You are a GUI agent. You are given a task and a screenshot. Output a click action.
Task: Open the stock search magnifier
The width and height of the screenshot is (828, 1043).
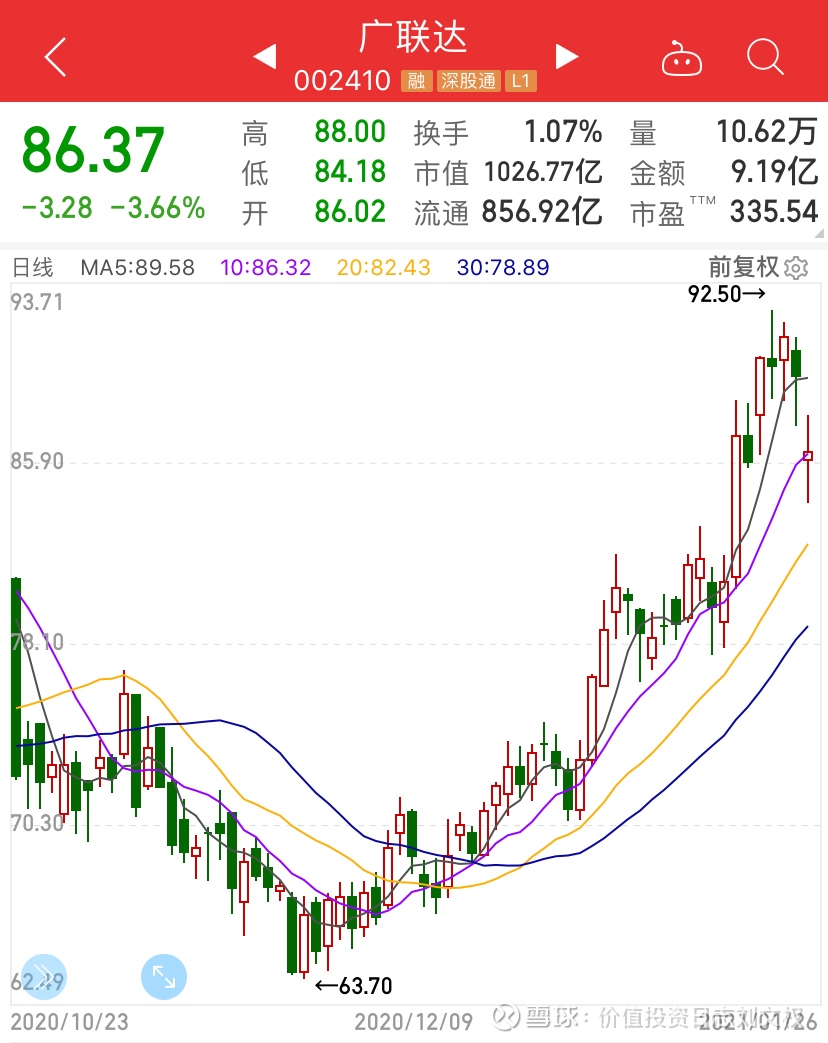(765, 57)
